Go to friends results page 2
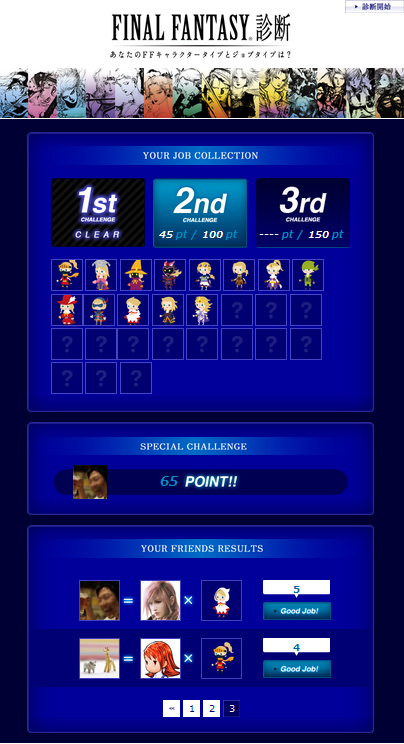 pyautogui.click(x=211, y=709)
